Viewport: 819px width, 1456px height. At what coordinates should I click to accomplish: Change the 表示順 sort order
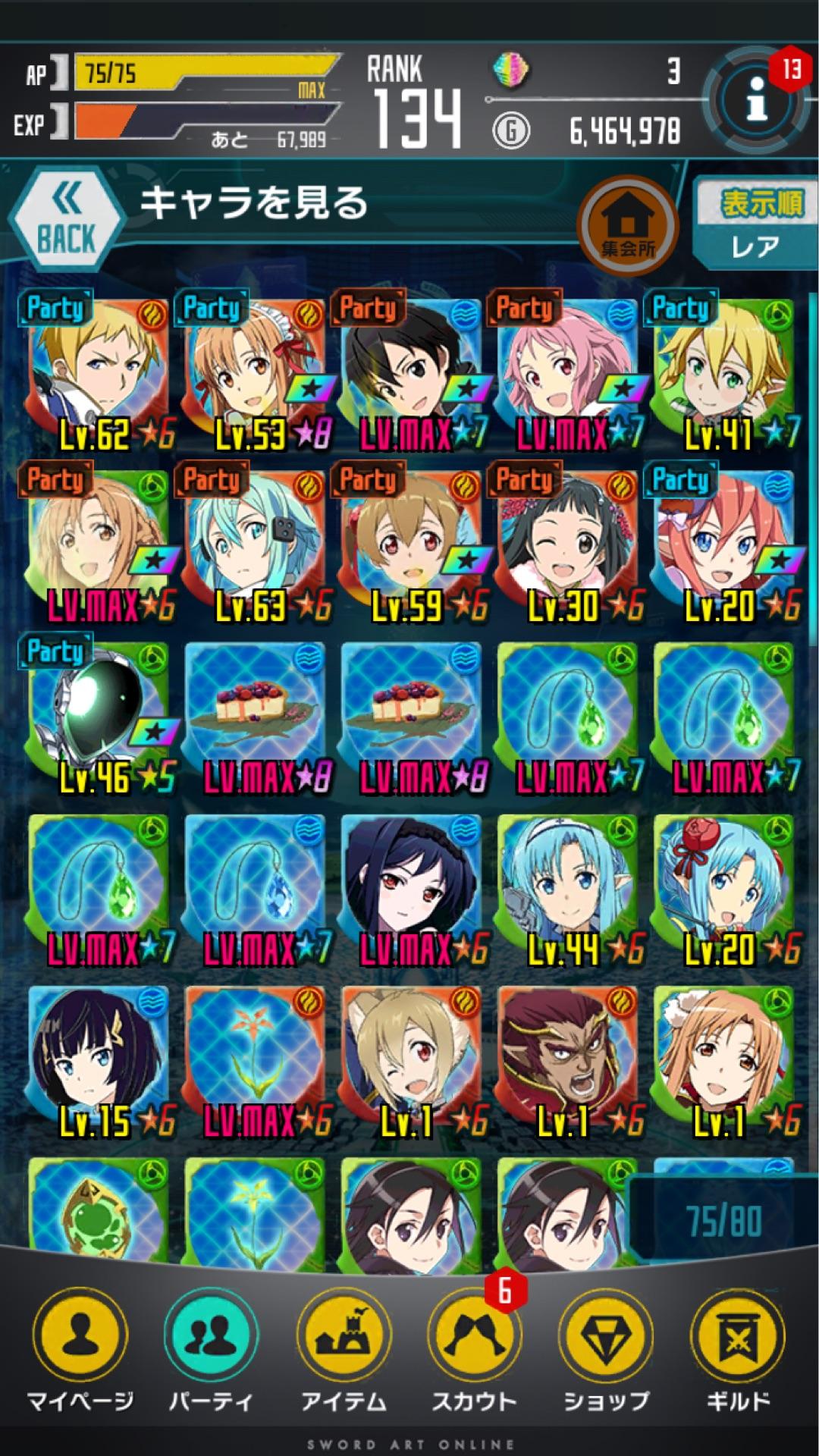[x=757, y=223]
